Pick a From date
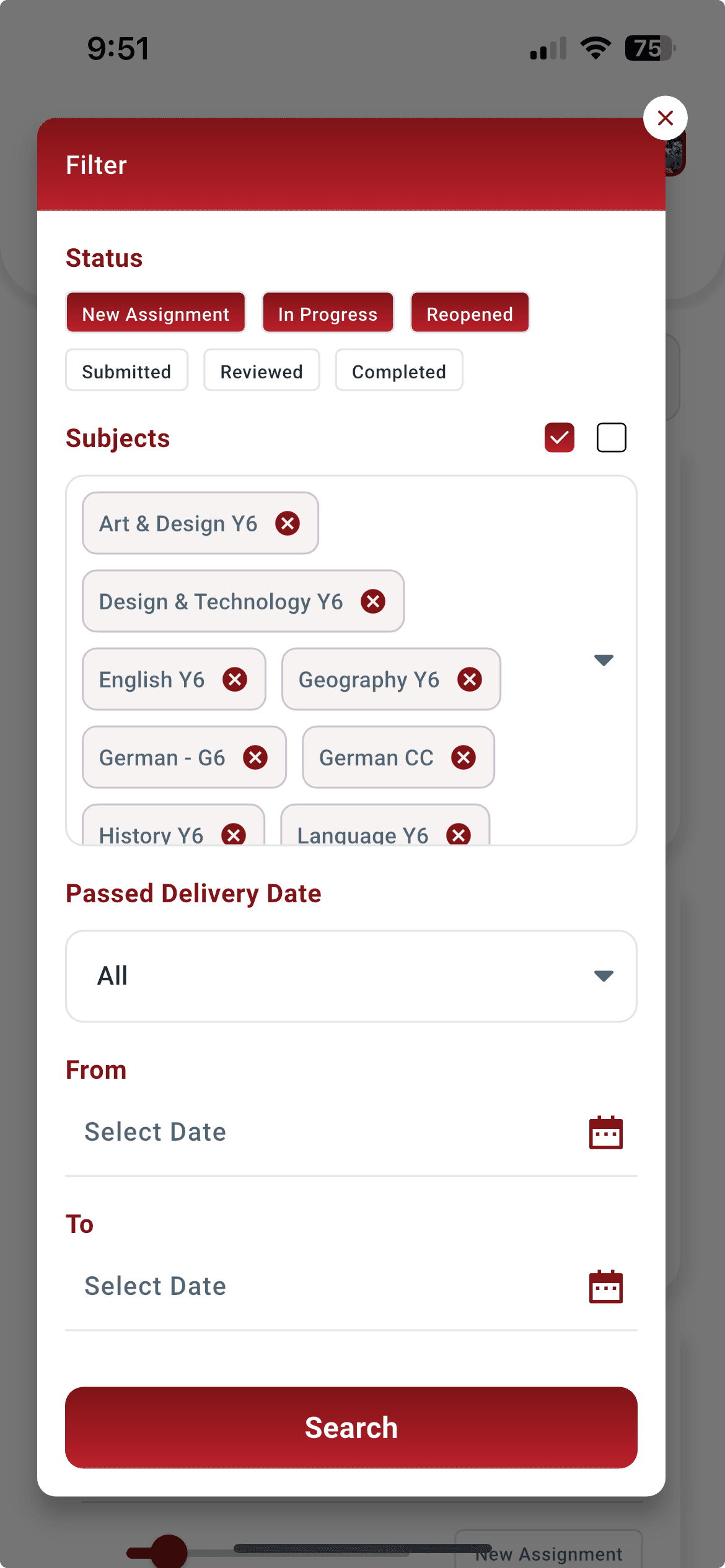Image resolution: width=725 pixels, height=1568 pixels. 351,1132
